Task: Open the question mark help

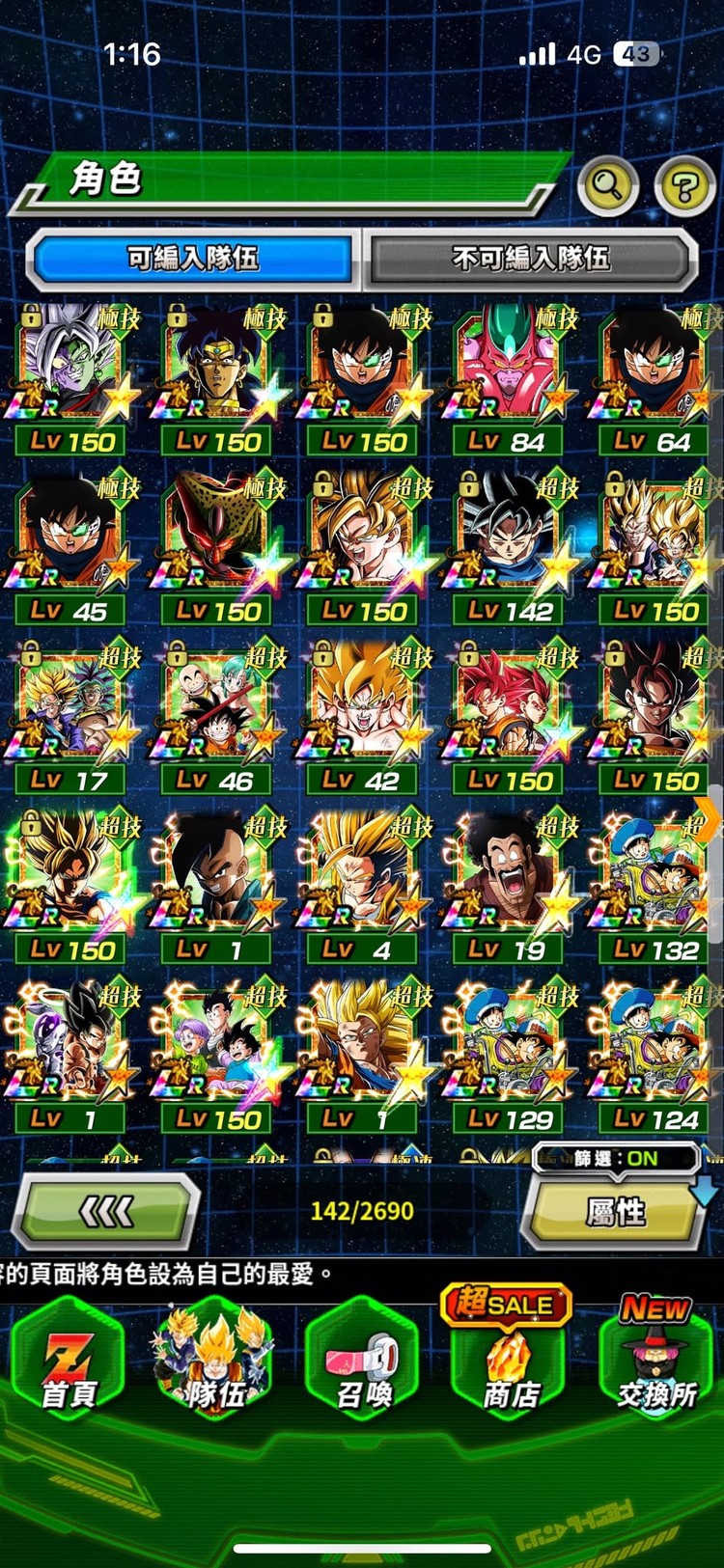Action: coord(683,185)
